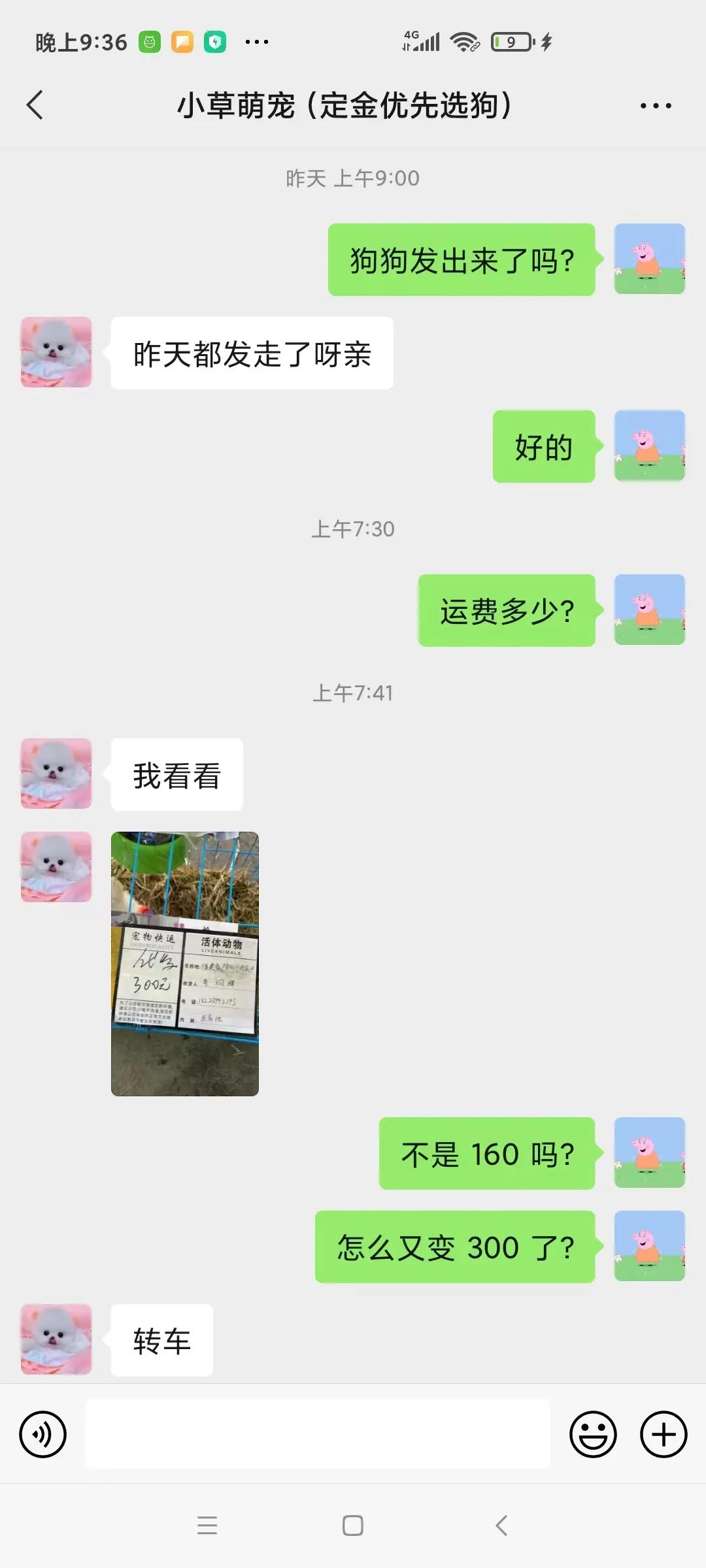This screenshot has height=1568, width=706.
Task: Select the chat title 小草萌宠（定金优先选狗）
Action: (346, 105)
